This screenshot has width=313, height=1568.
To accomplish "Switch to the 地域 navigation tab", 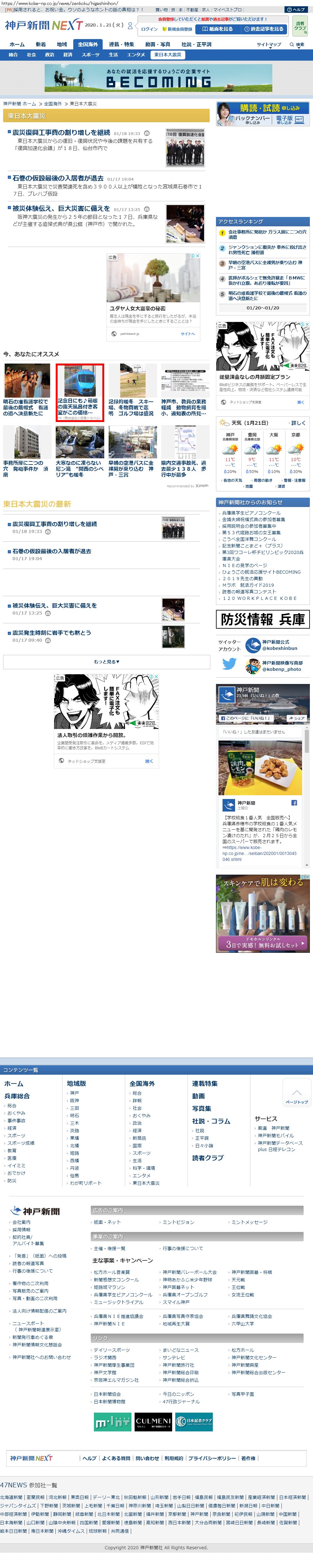I will (x=62, y=44).
